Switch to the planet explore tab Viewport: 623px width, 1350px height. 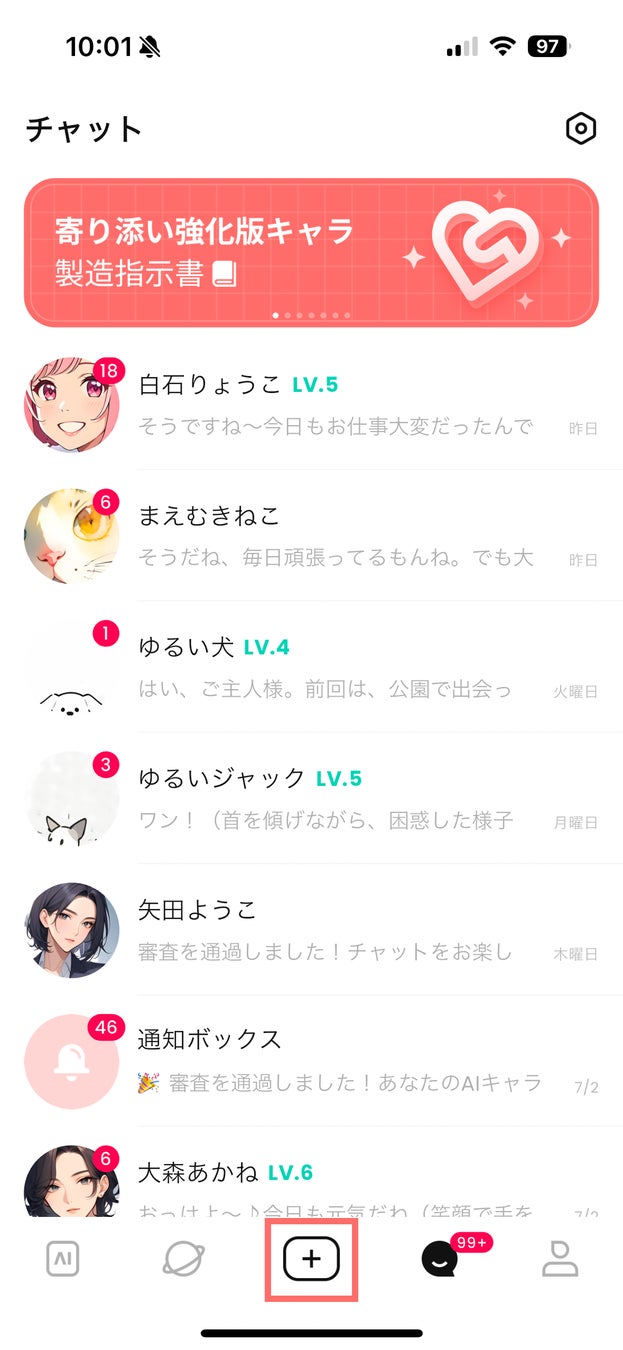[183, 1258]
